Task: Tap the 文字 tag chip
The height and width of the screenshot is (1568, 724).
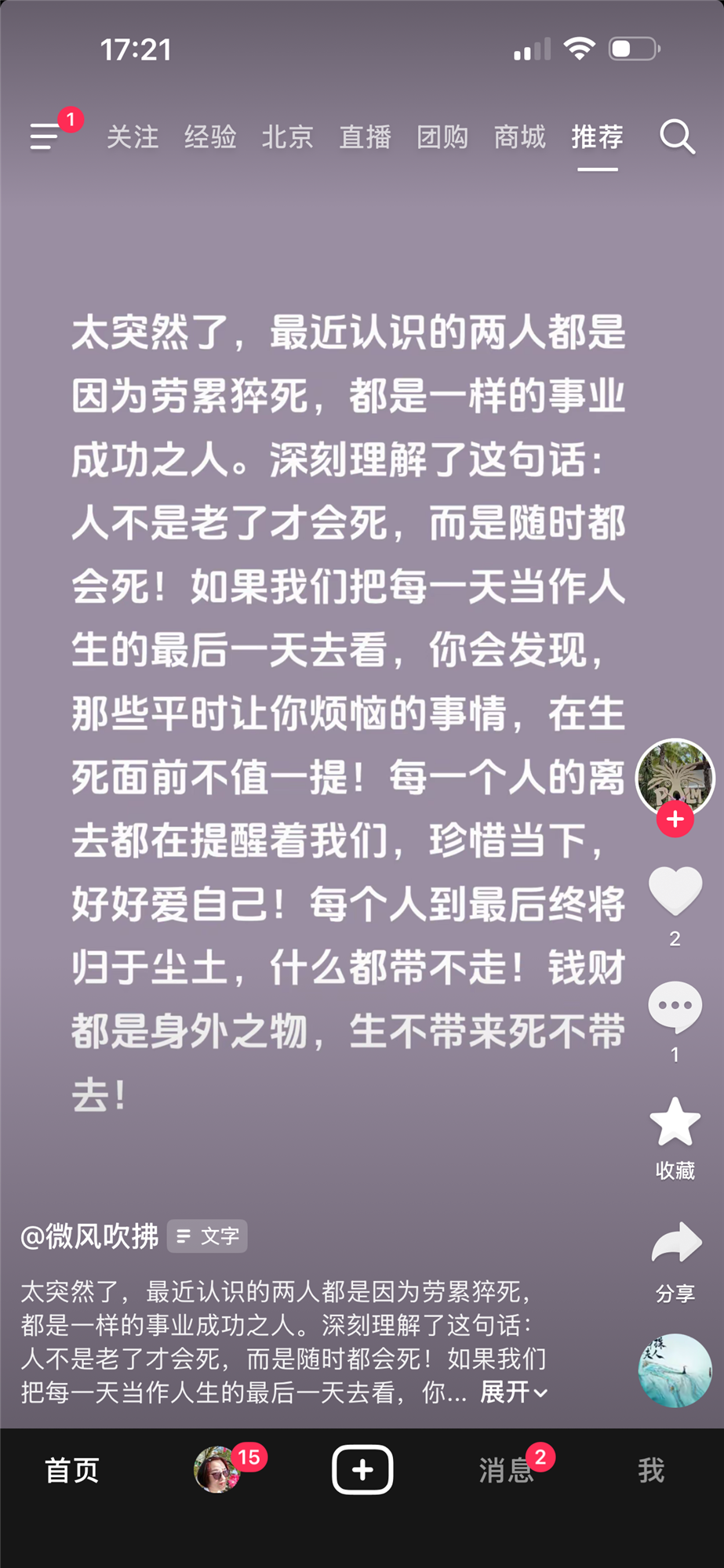Action: click(207, 1236)
